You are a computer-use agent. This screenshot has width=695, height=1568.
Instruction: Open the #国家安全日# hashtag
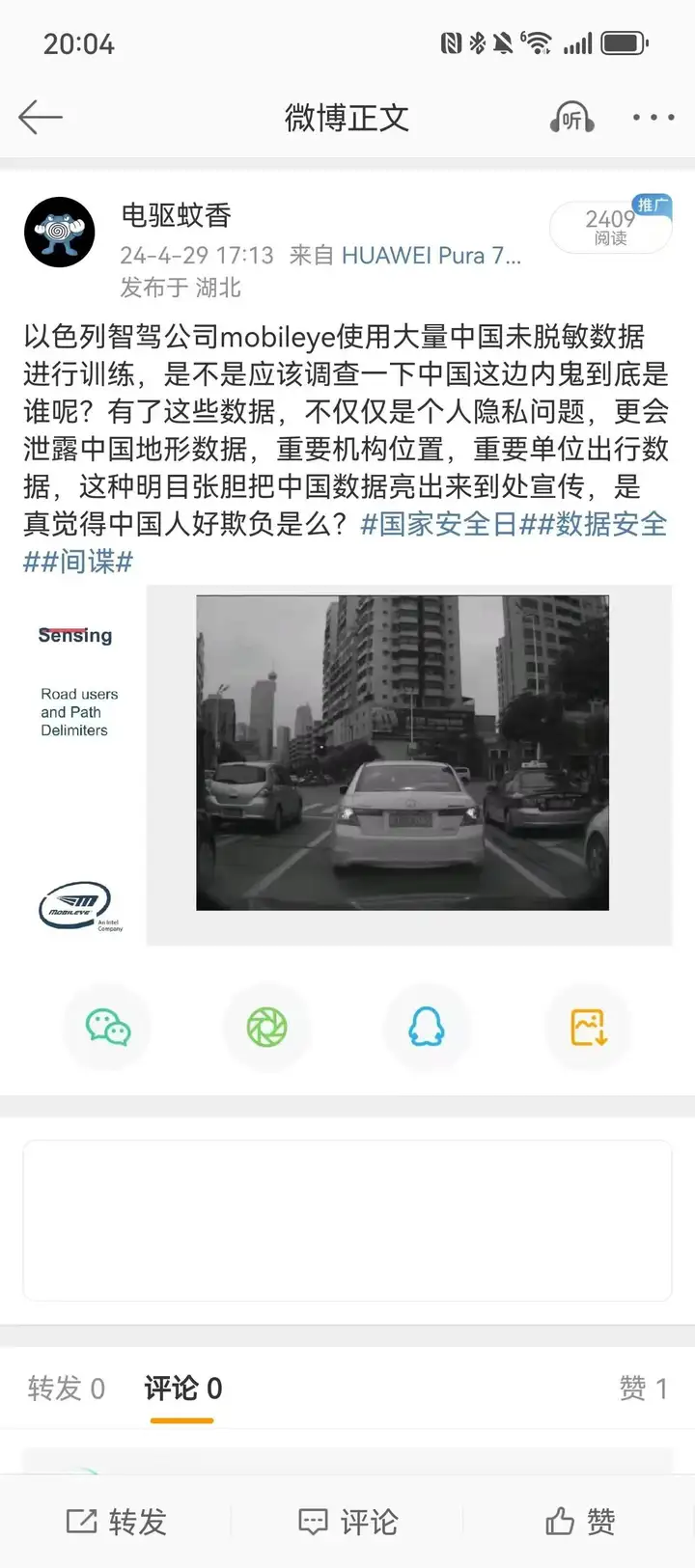(x=439, y=524)
